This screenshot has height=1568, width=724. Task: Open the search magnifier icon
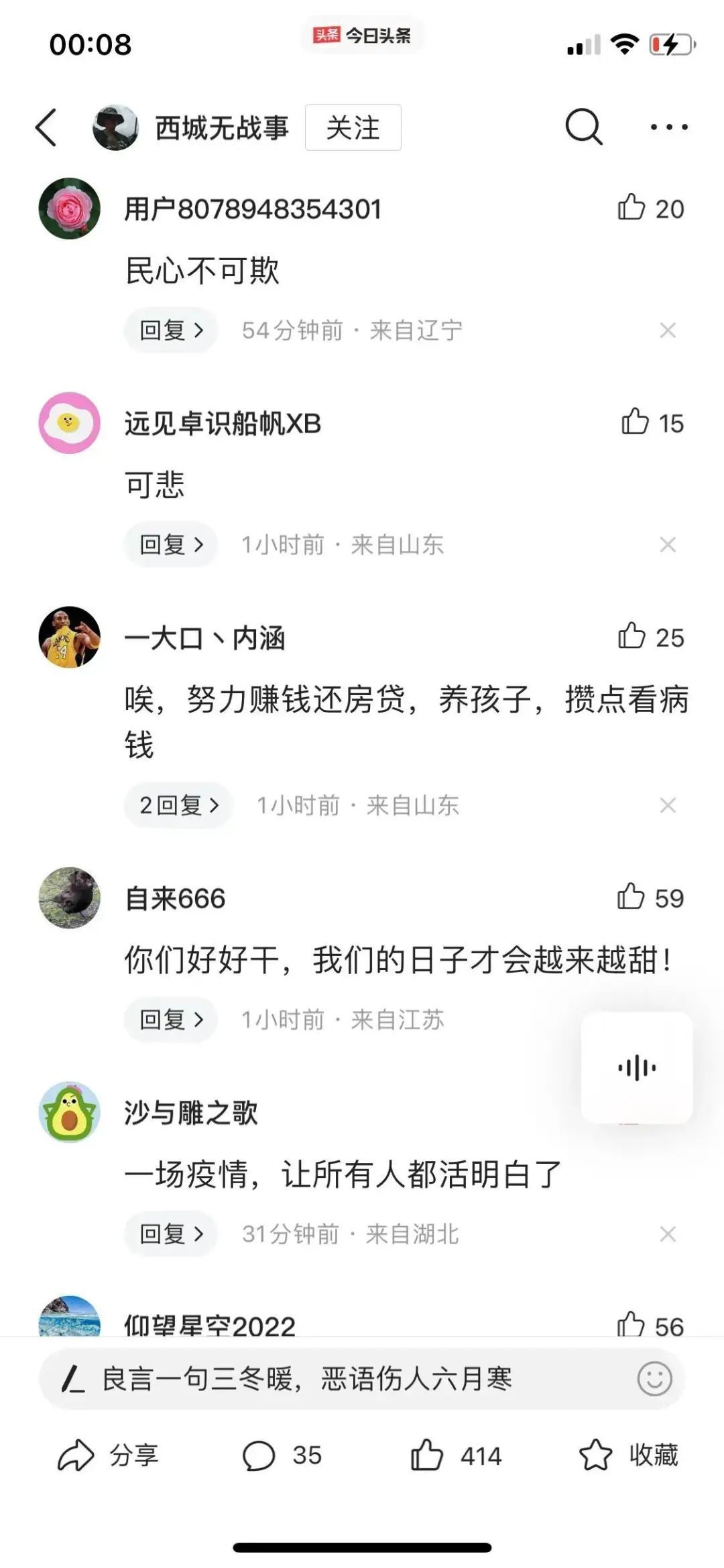584,127
